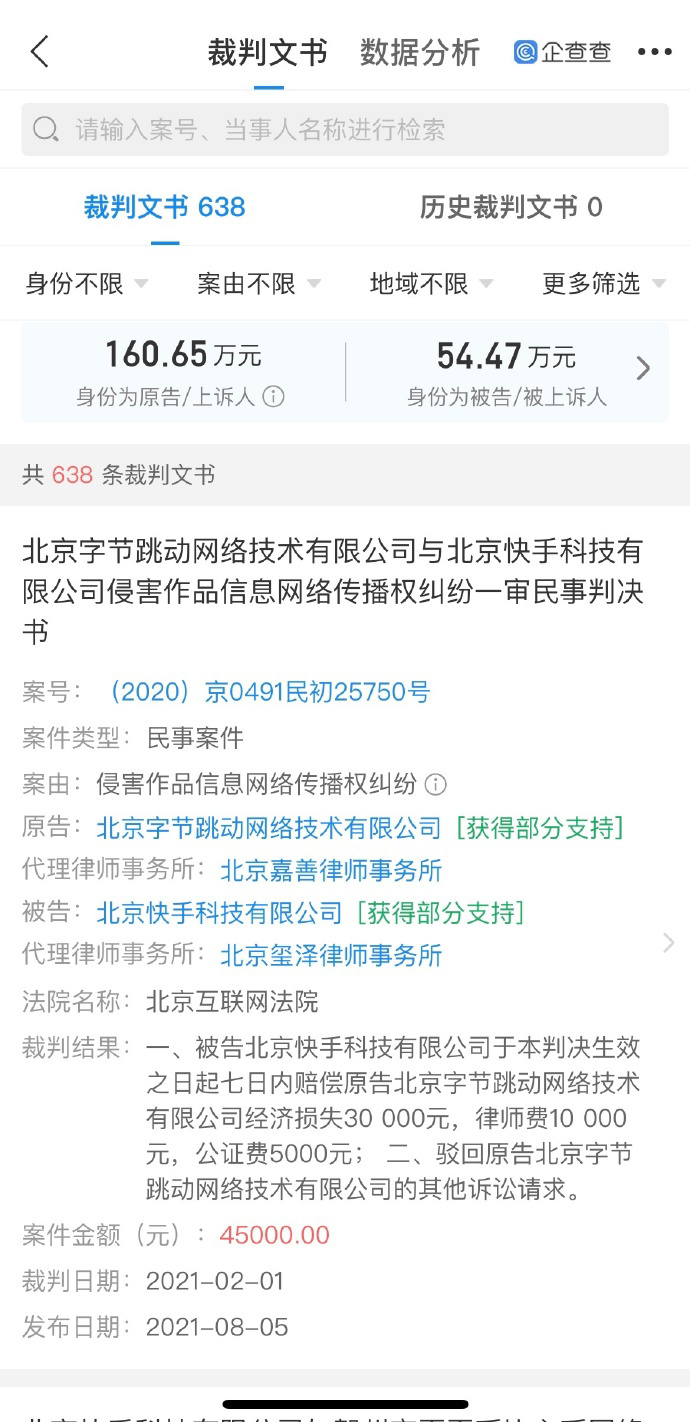
Task: Expand the 案由不限 filter dropdown
Action: (258, 284)
